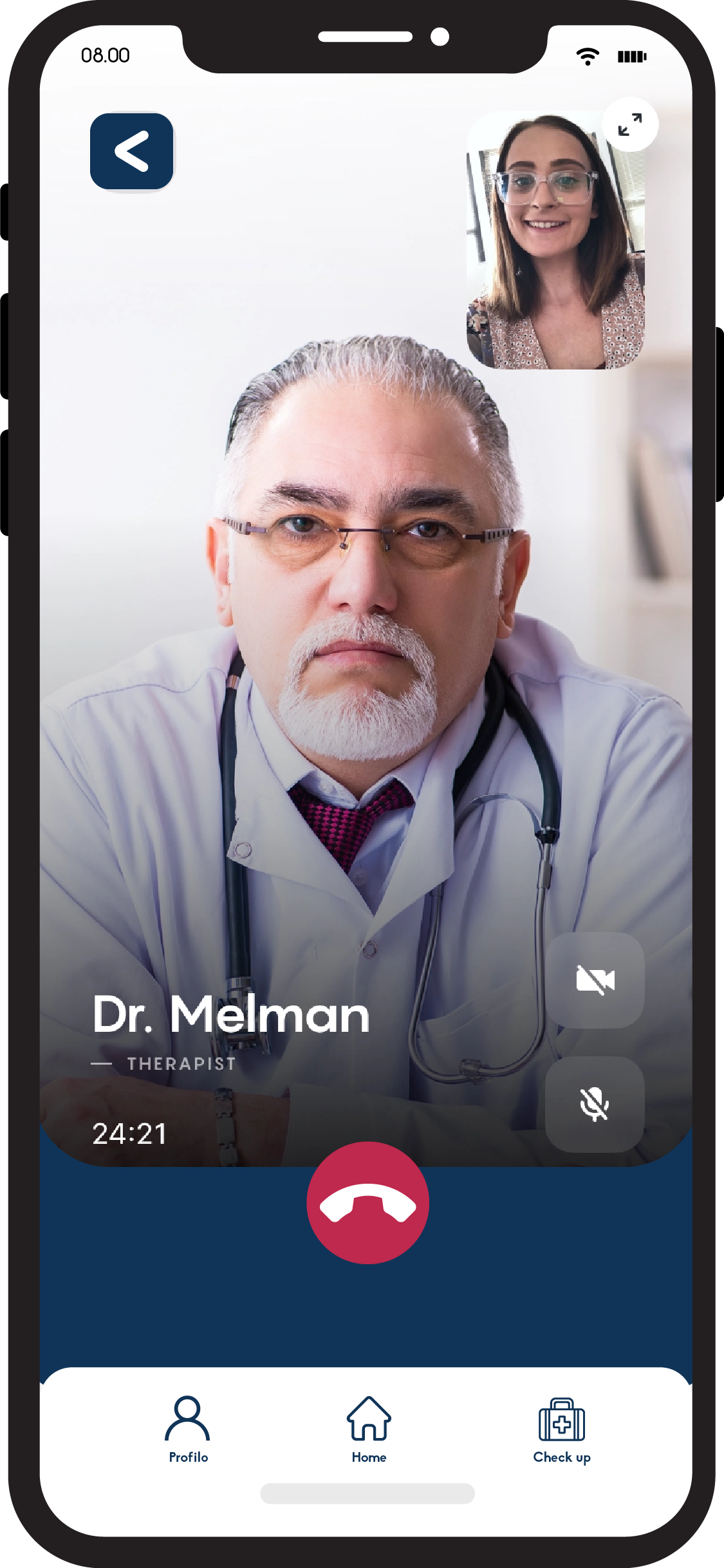
Task: End the call with Dr. Melman
Action: [x=367, y=1202]
